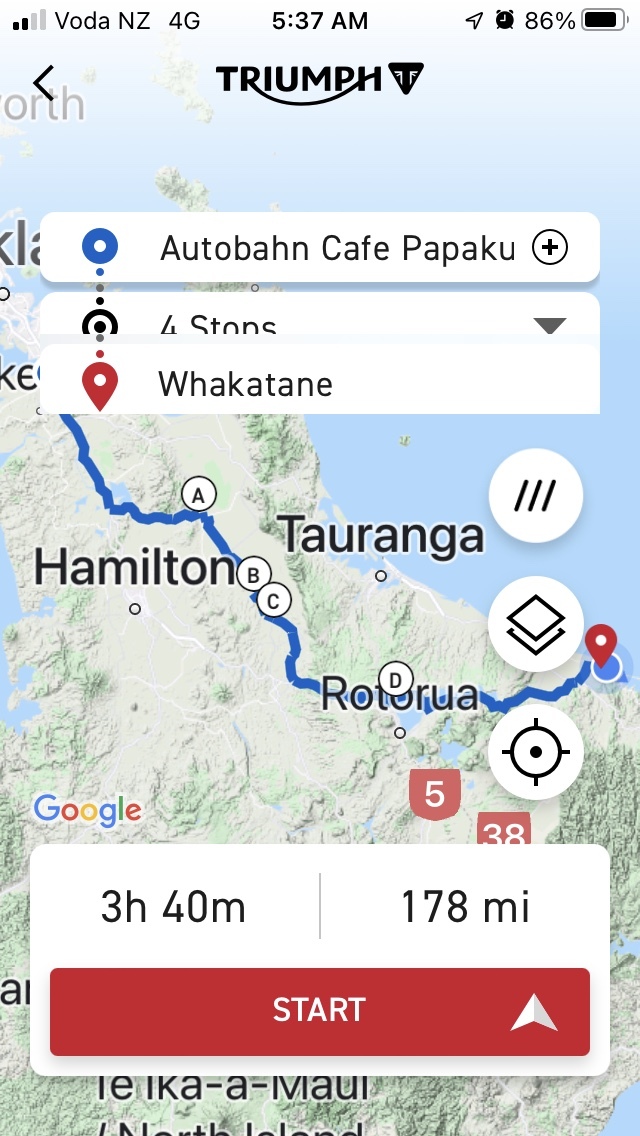Select waypoint marker D on the map
Screen dimensions: 640x1136
tap(395, 680)
